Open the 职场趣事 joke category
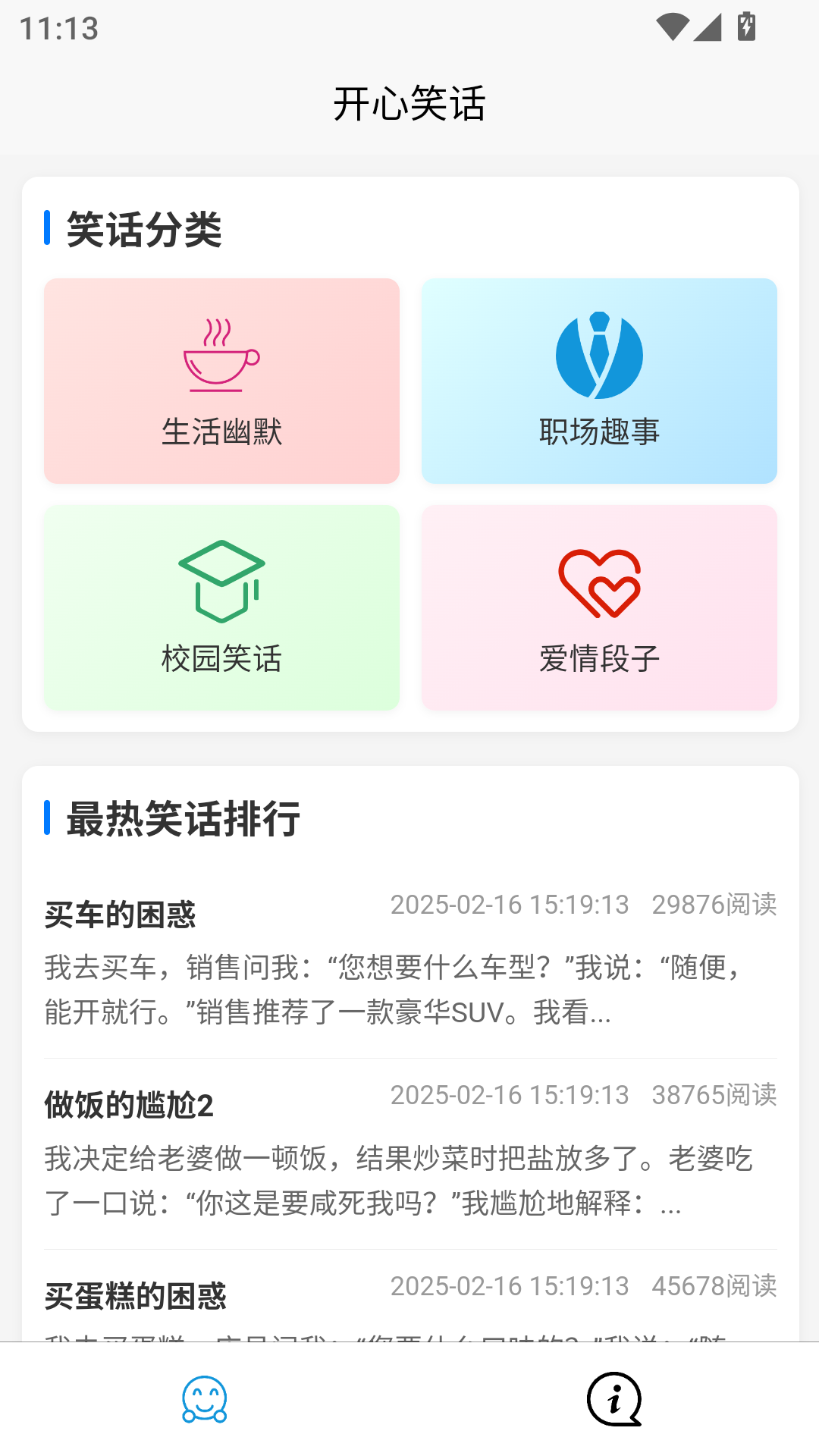Viewport: 819px width, 1456px height. pos(599,381)
